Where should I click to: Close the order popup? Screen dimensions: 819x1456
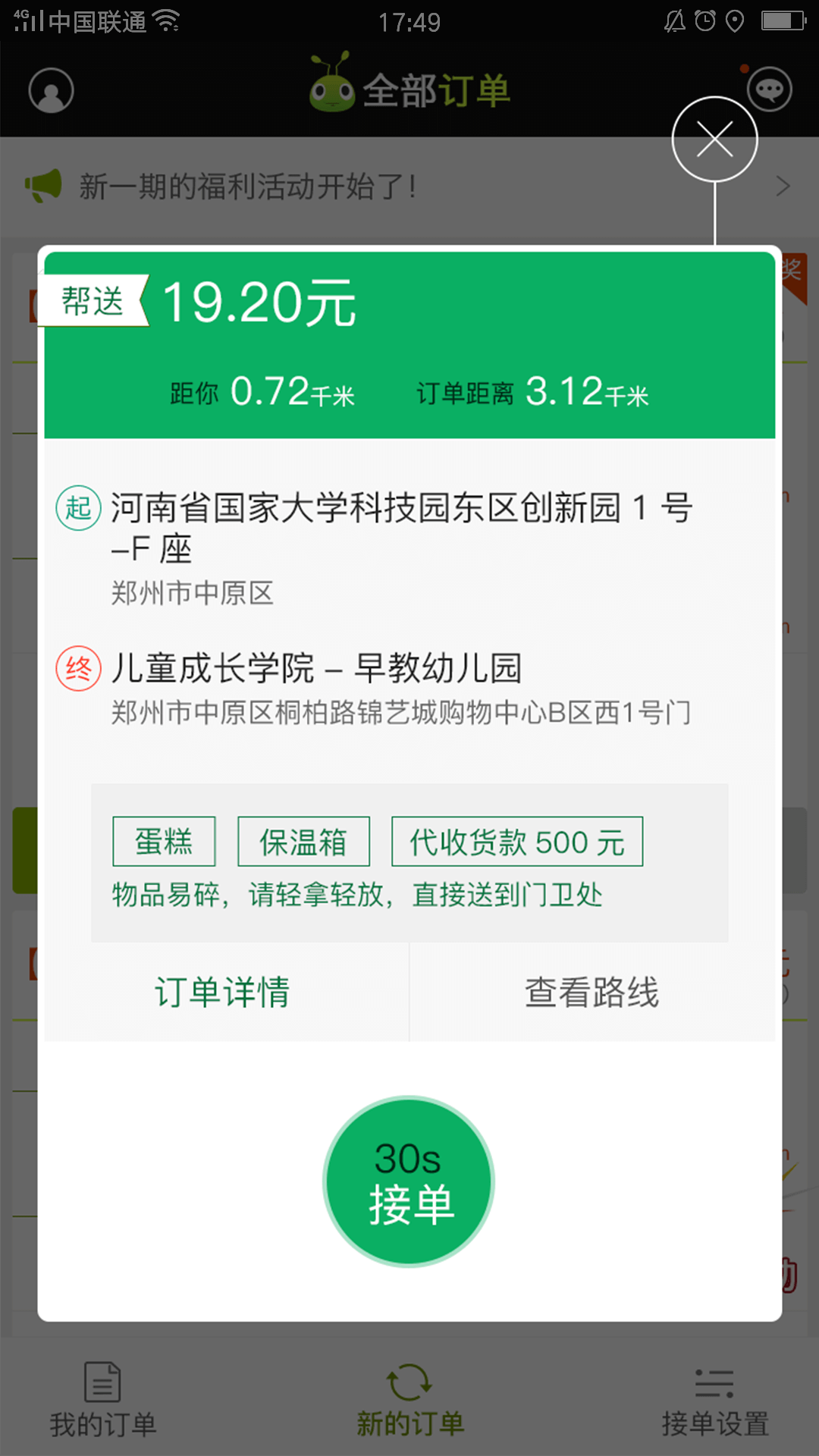pyautogui.click(x=714, y=140)
